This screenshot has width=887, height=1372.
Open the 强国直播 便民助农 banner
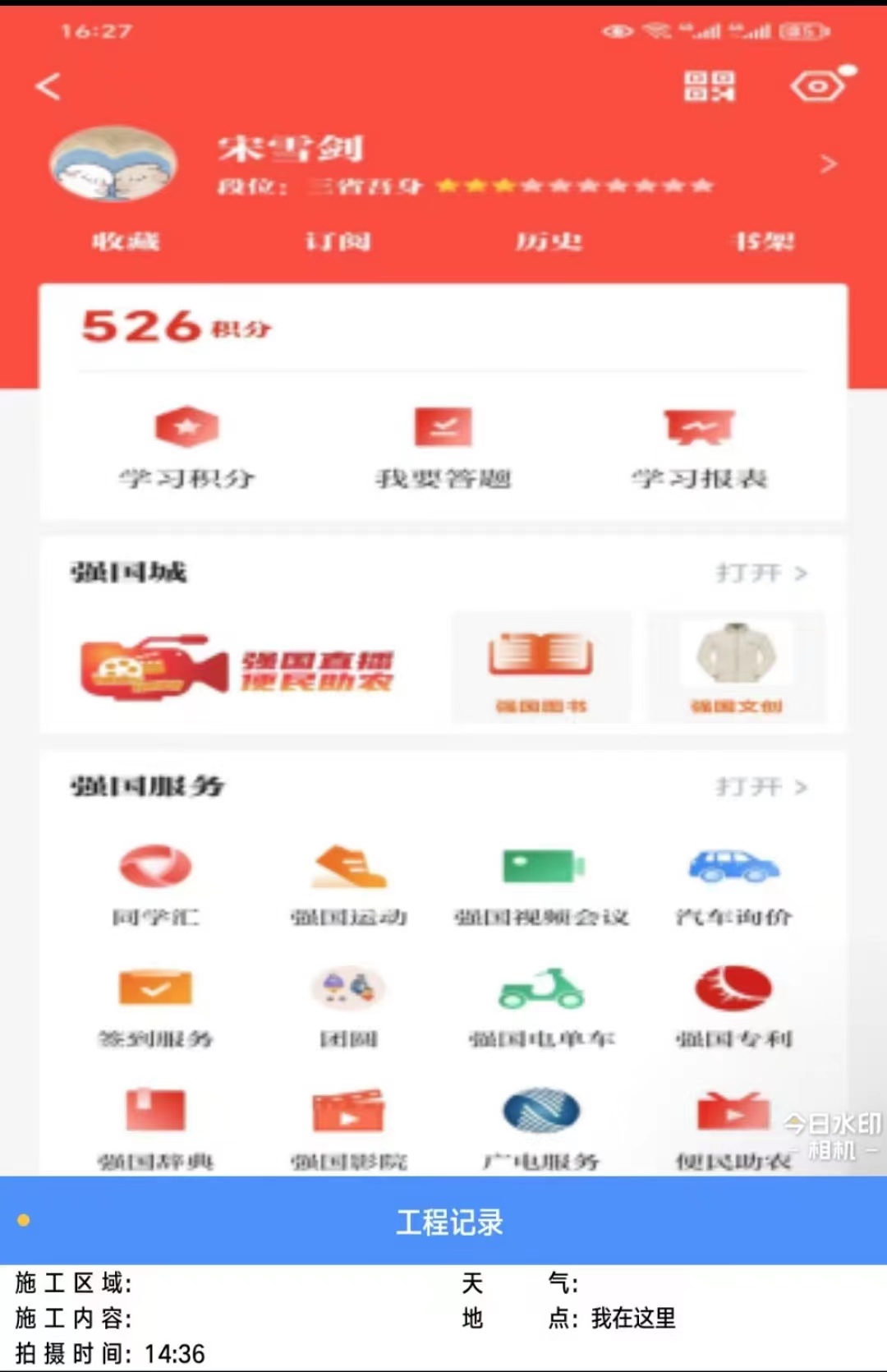238,669
